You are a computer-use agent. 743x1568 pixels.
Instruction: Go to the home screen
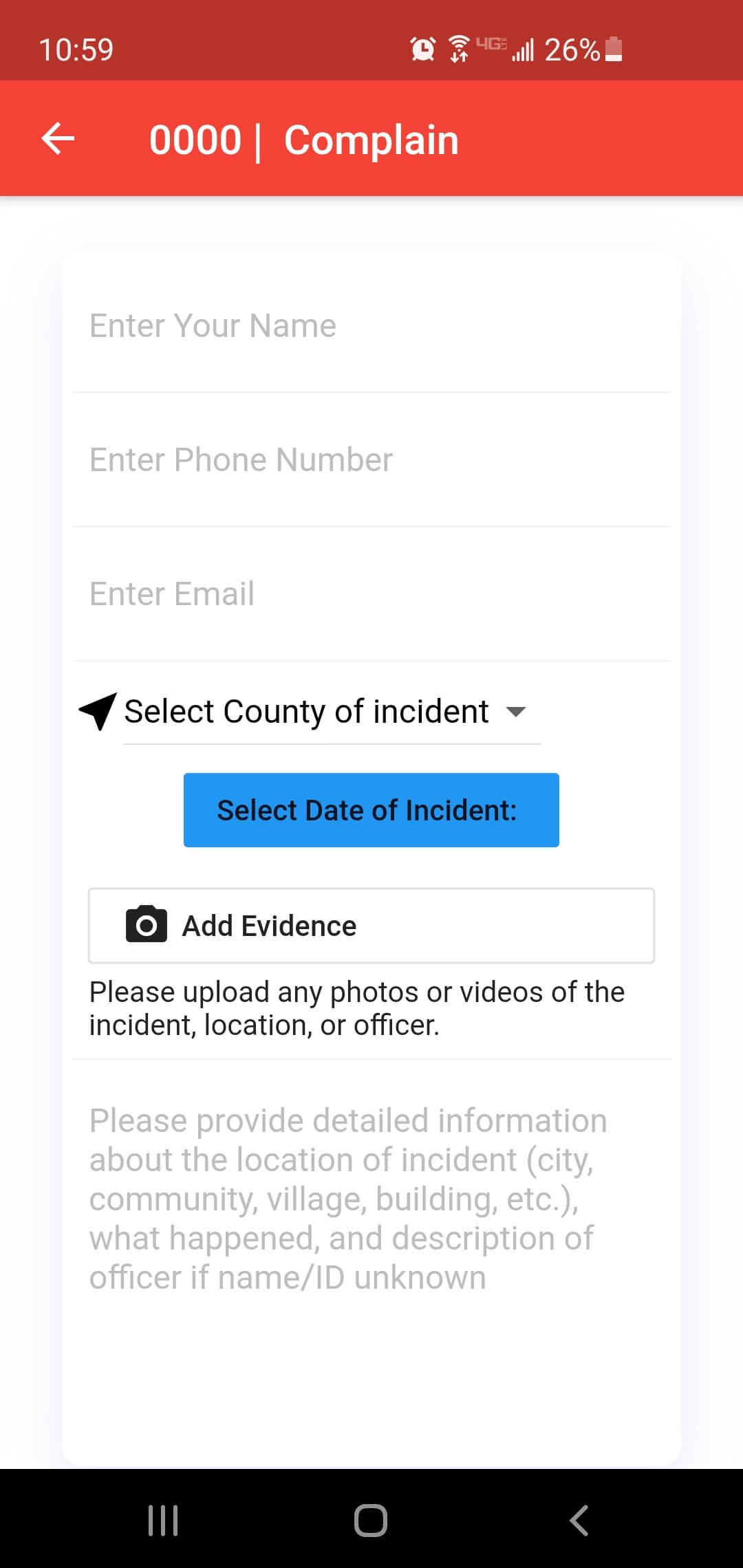tap(371, 1520)
